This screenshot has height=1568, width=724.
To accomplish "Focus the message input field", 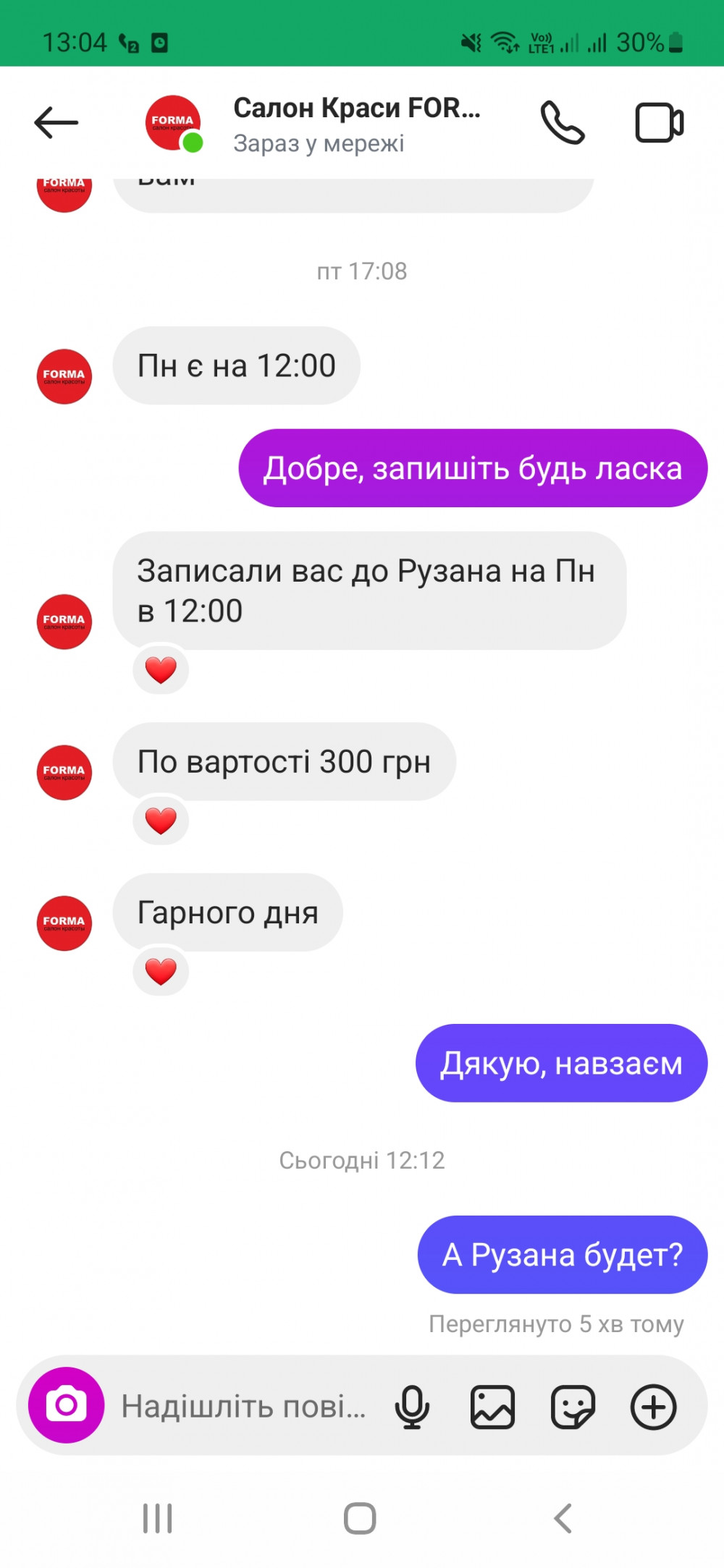I will click(x=243, y=1406).
